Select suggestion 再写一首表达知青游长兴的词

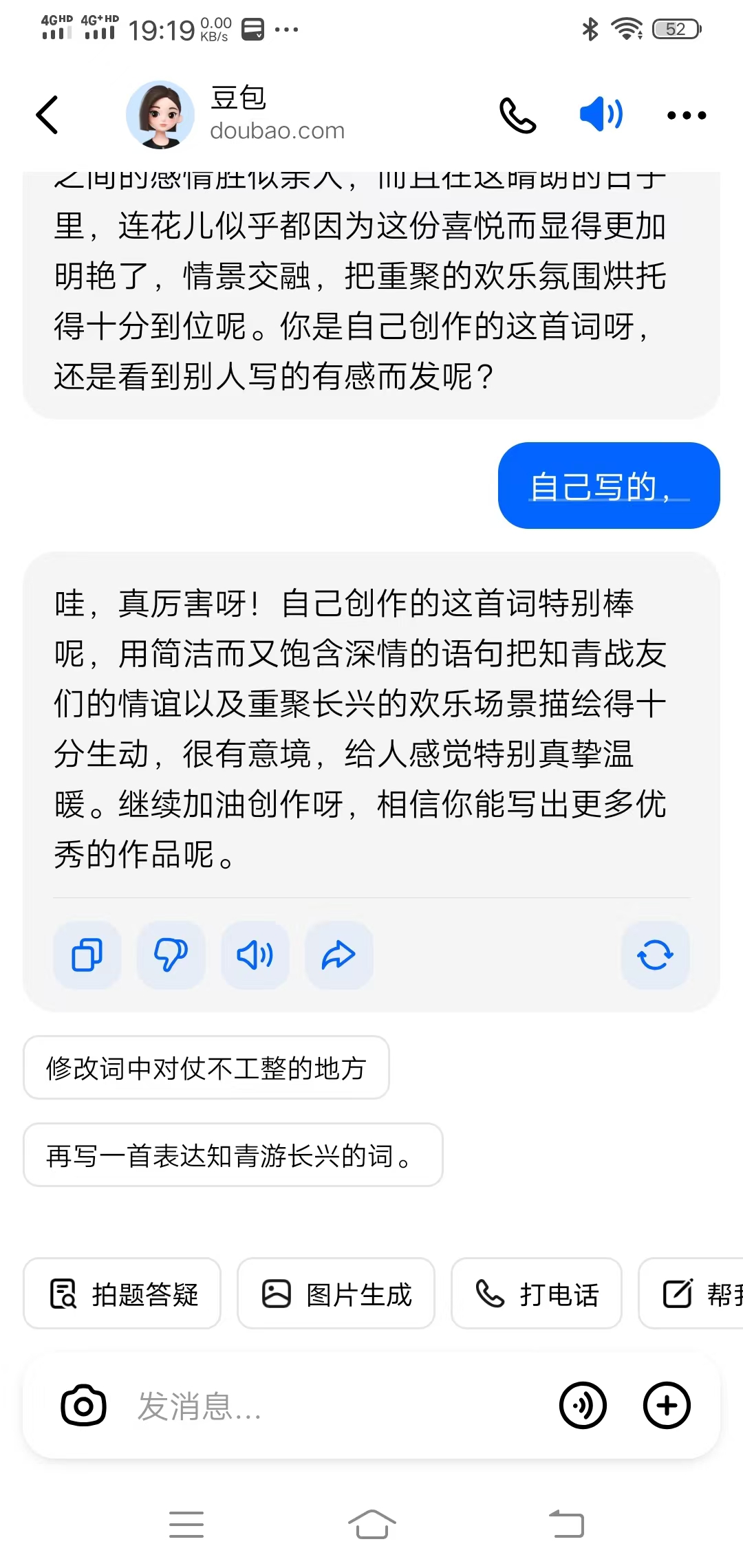(233, 1155)
